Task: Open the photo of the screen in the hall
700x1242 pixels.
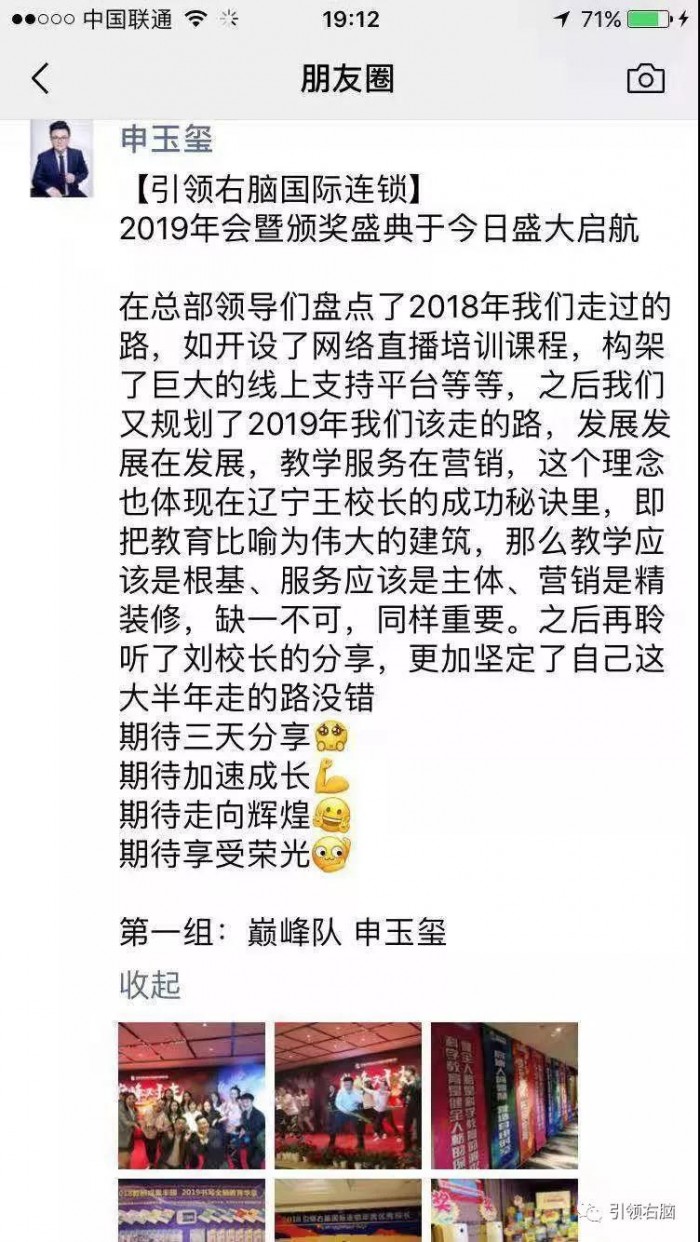Action: tap(348, 1210)
